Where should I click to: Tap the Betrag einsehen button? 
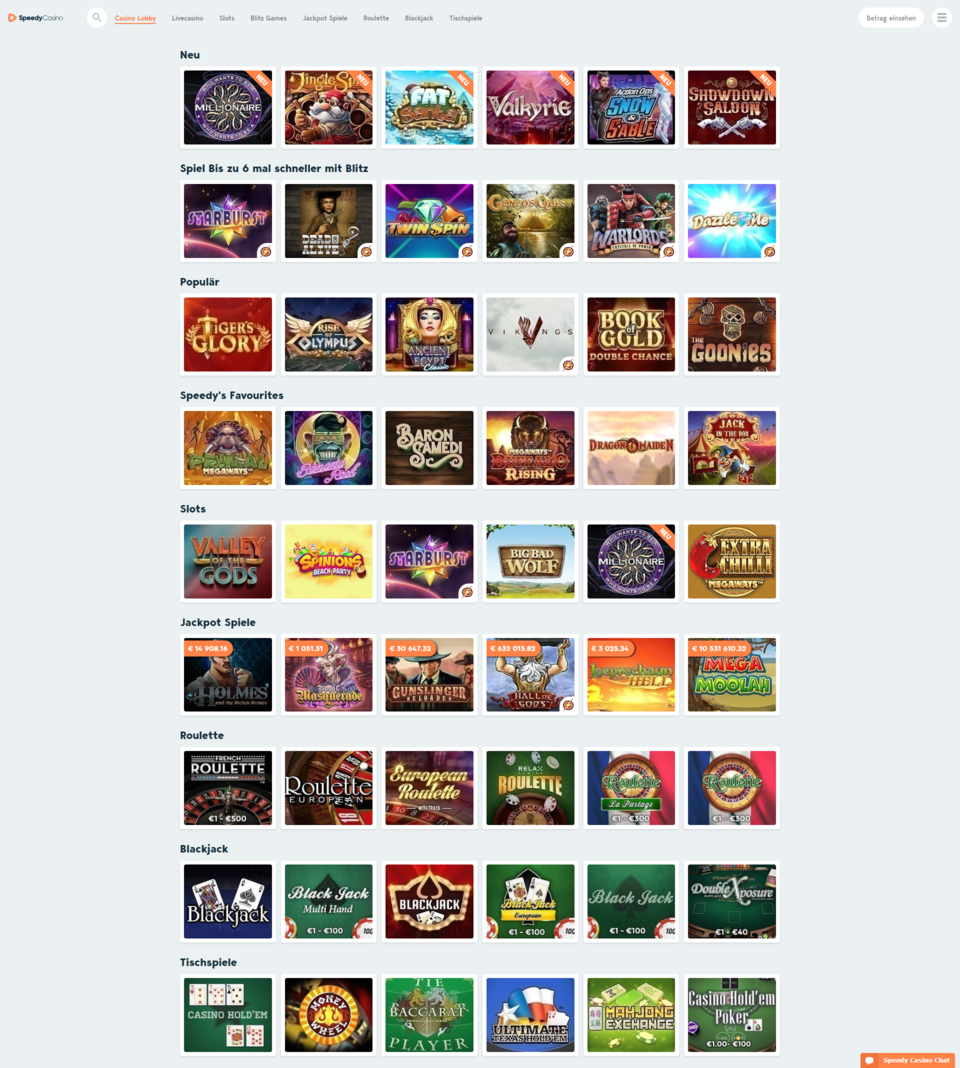(x=890, y=18)
